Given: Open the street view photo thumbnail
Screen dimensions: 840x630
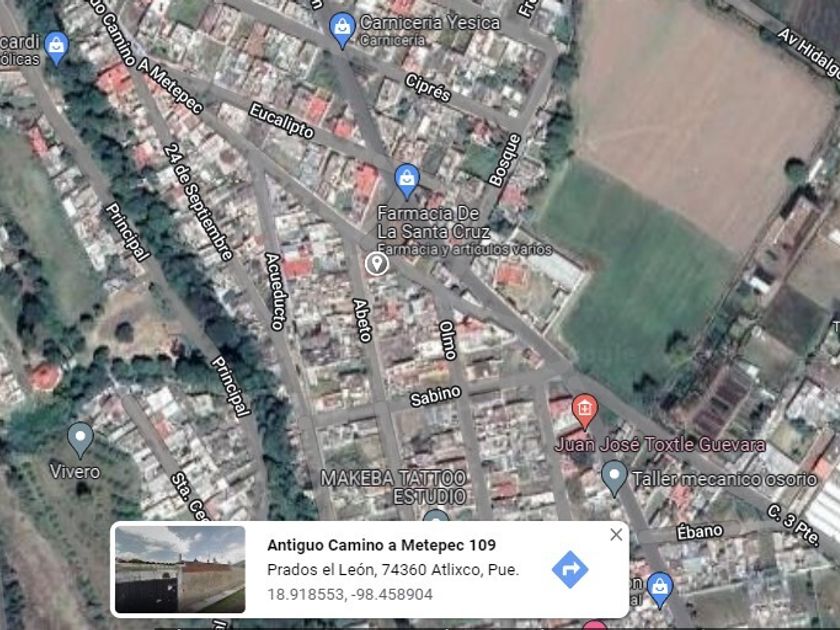Looking at the screenshot, I should (181, 569).
